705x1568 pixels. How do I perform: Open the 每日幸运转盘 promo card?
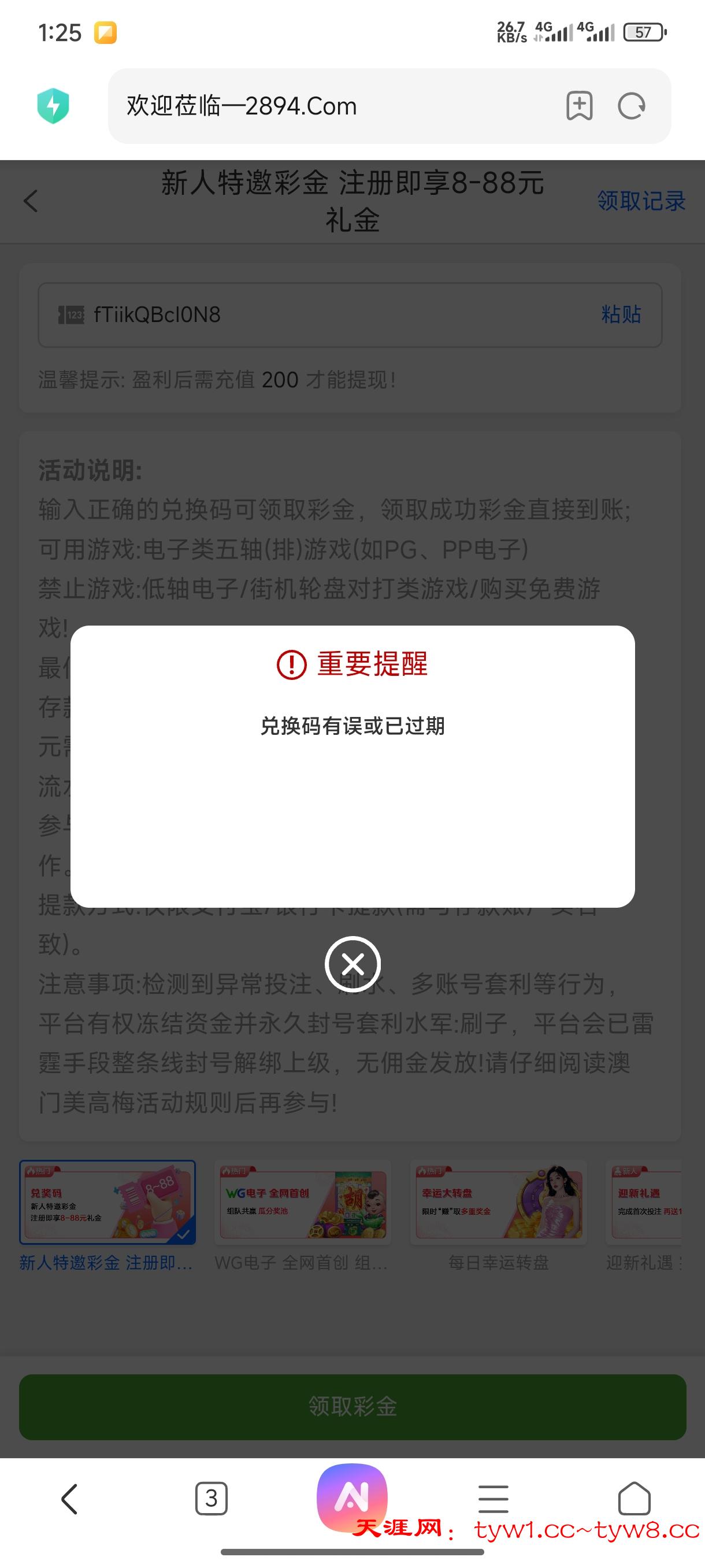(498, 1215)
